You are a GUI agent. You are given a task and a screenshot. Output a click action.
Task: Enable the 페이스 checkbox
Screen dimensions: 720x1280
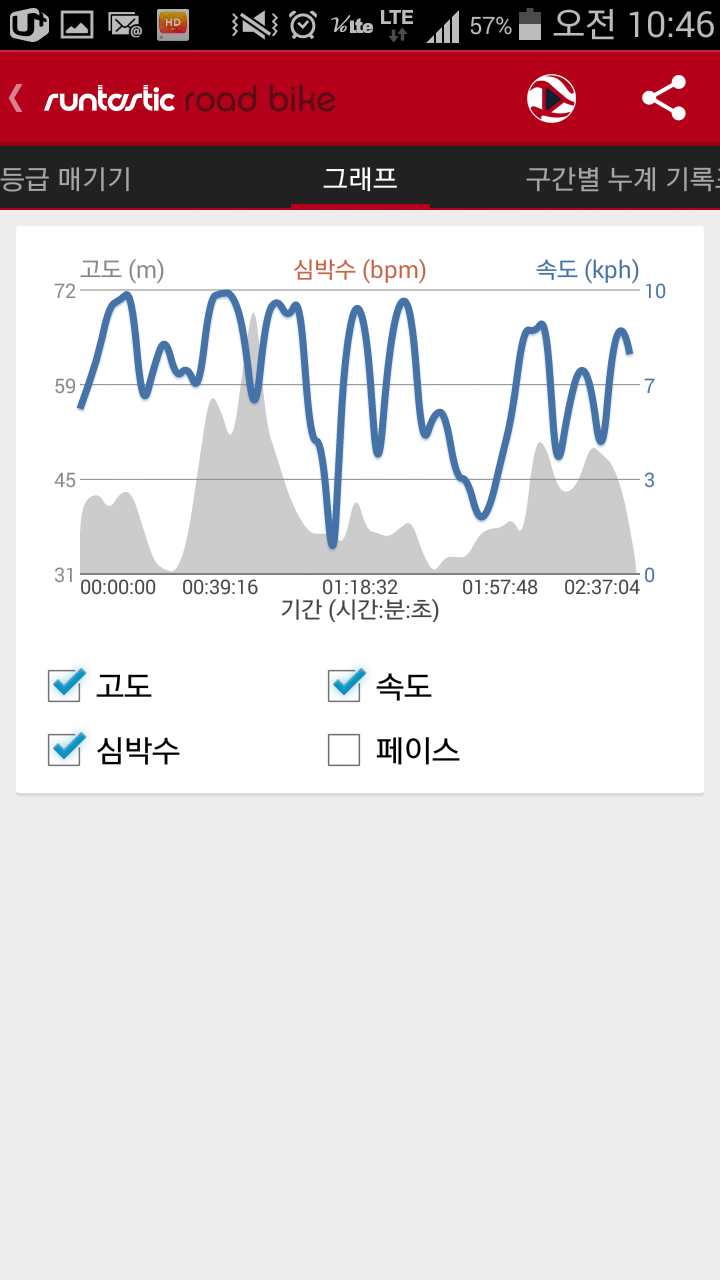pyautogui.click(x=344, y=750)
